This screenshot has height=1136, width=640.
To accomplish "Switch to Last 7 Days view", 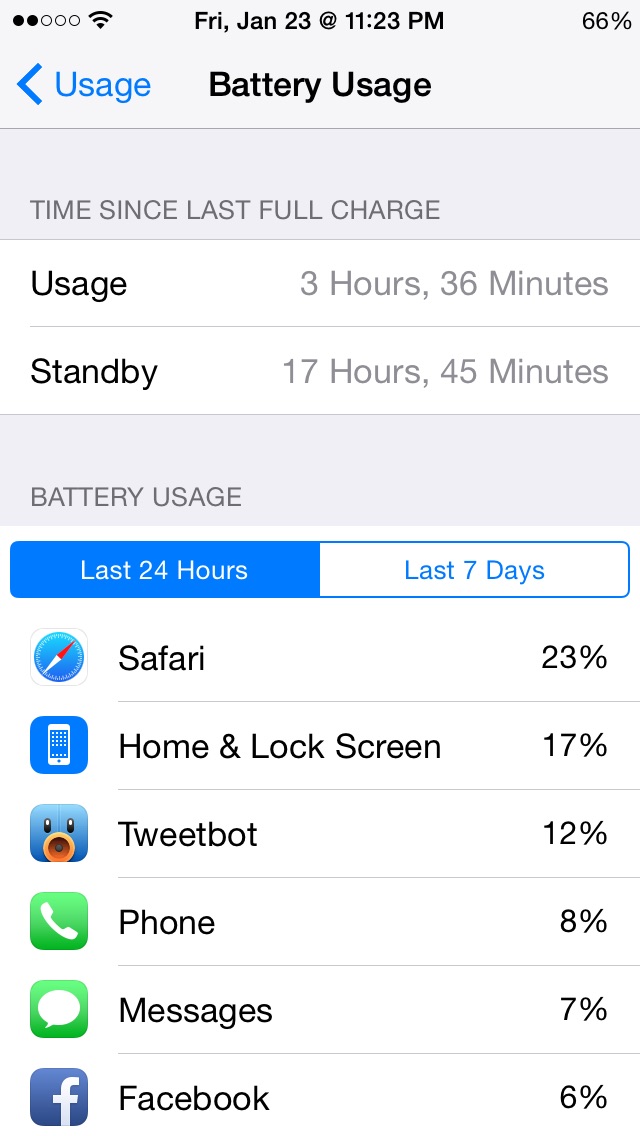I will [x=474, y=569].
